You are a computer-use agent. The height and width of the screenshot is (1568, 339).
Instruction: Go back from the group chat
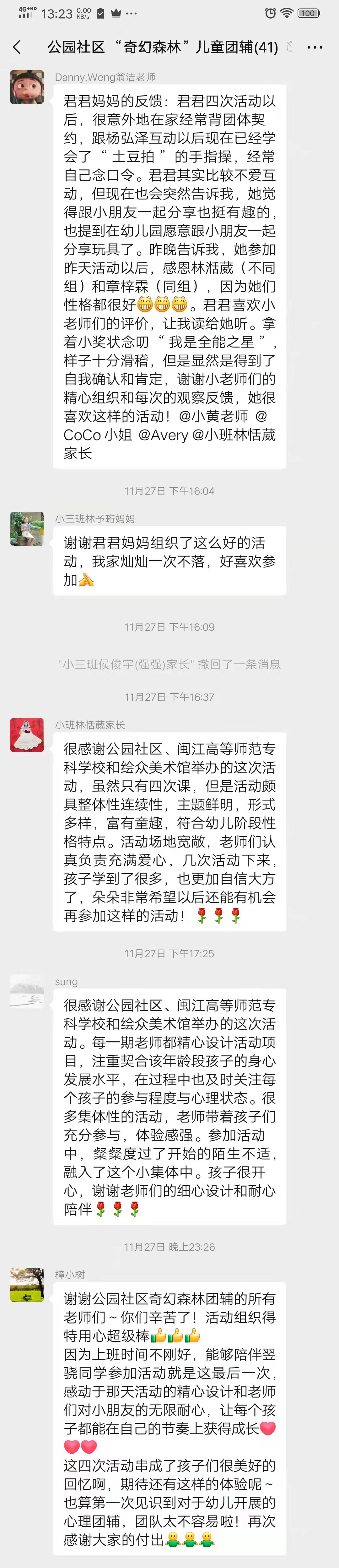pyautogui.click(x=17, y=47)
